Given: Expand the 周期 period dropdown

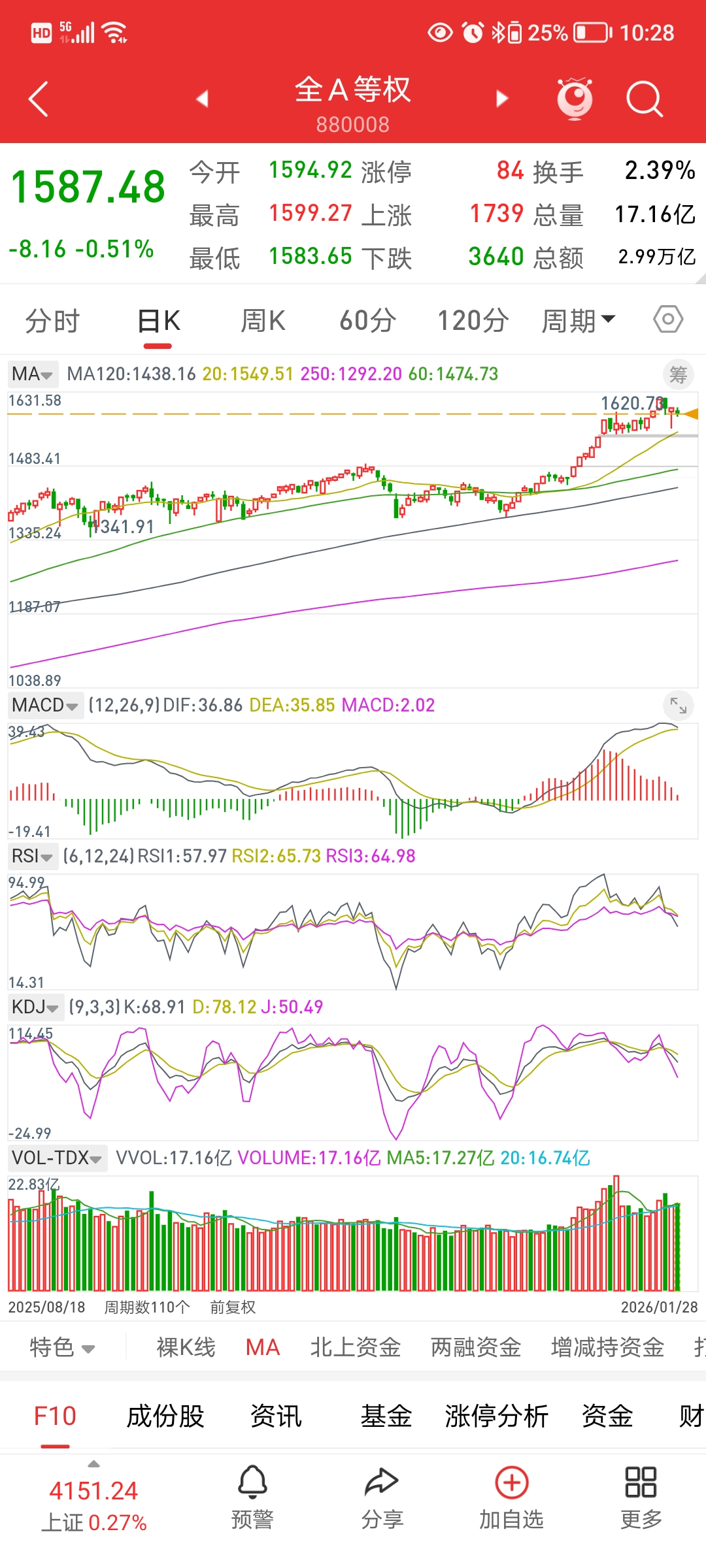Looking at the screenshot, I should point(578,321).
